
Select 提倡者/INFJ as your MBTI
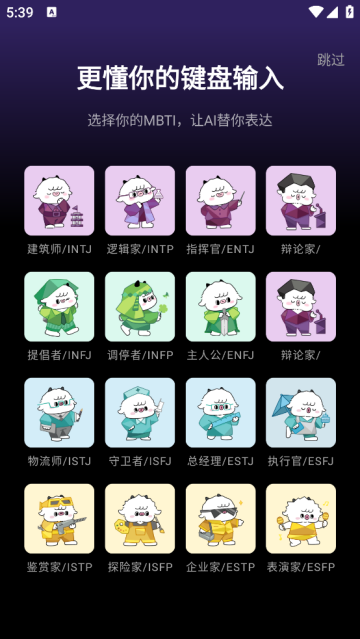point(59,306)
